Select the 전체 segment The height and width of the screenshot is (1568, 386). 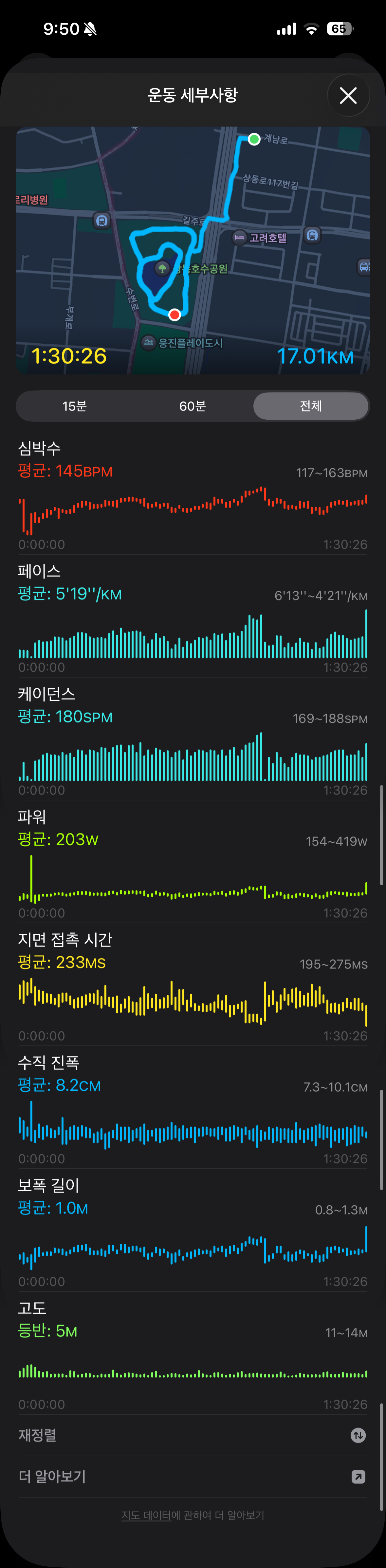pyautogui.click(x=311, y=406)
